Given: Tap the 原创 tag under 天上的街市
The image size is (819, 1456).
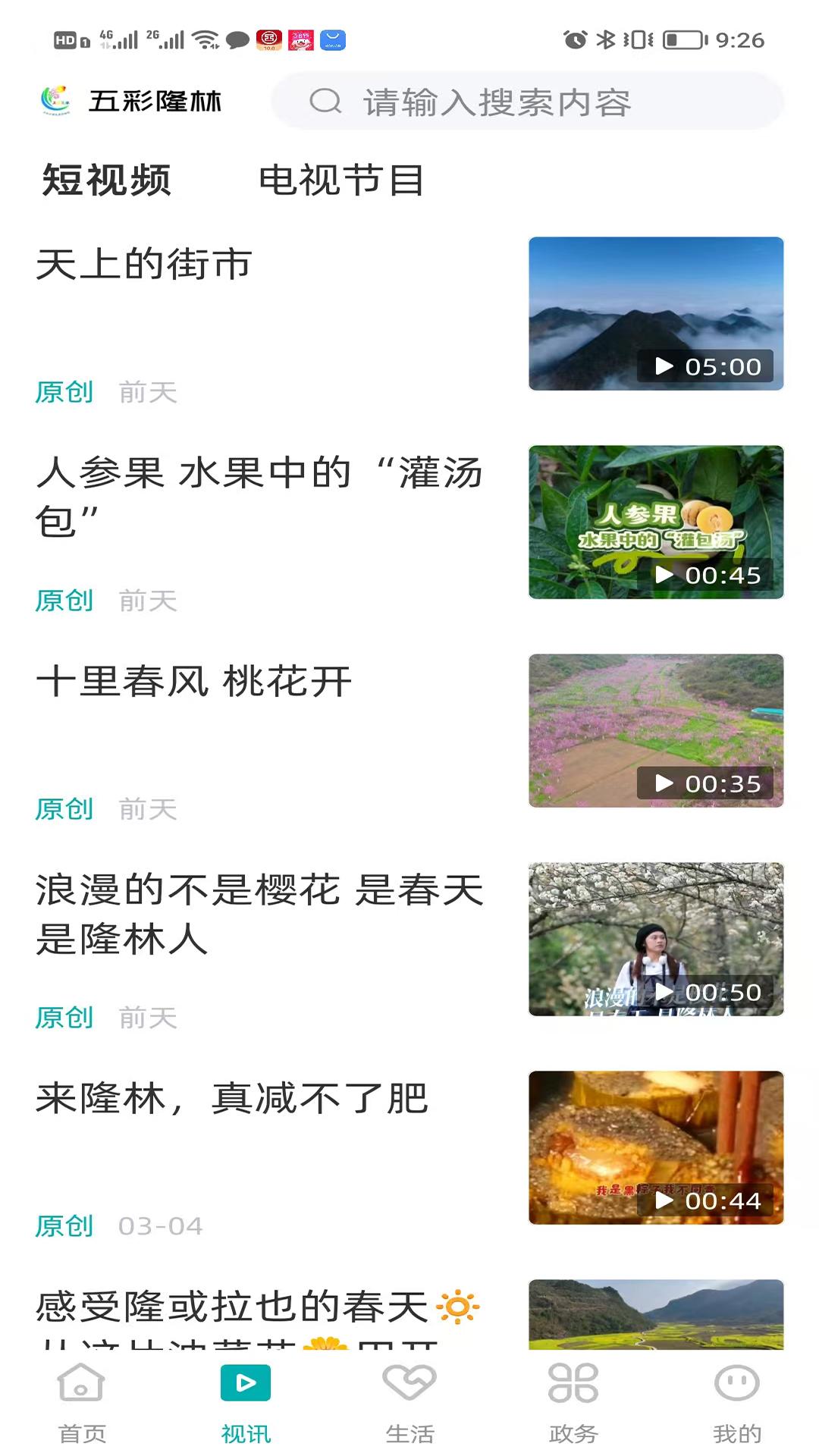Looking at the screenshot, I should click(64, 393).
